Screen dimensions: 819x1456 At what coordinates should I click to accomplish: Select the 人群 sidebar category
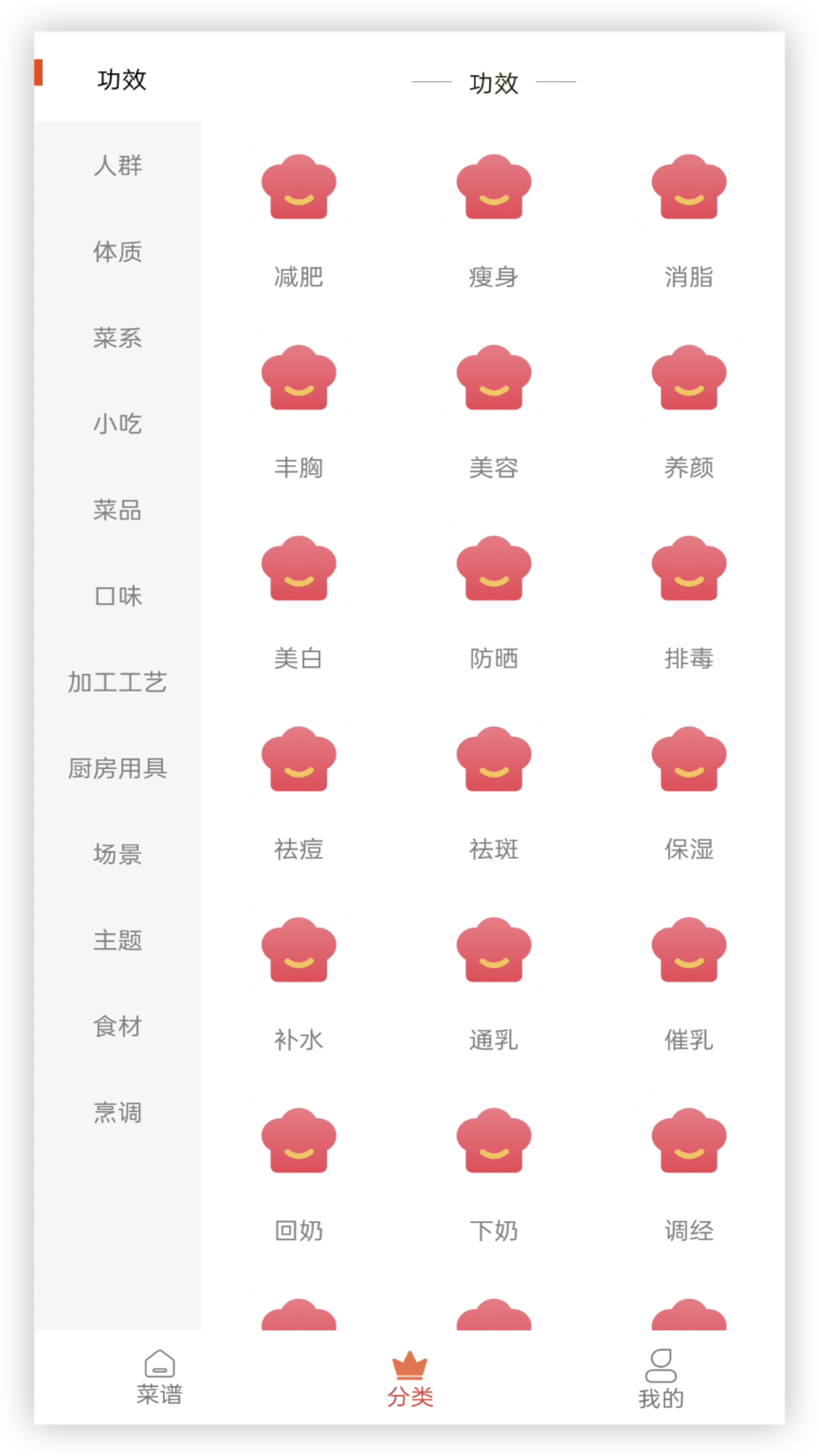click(118, 166)
